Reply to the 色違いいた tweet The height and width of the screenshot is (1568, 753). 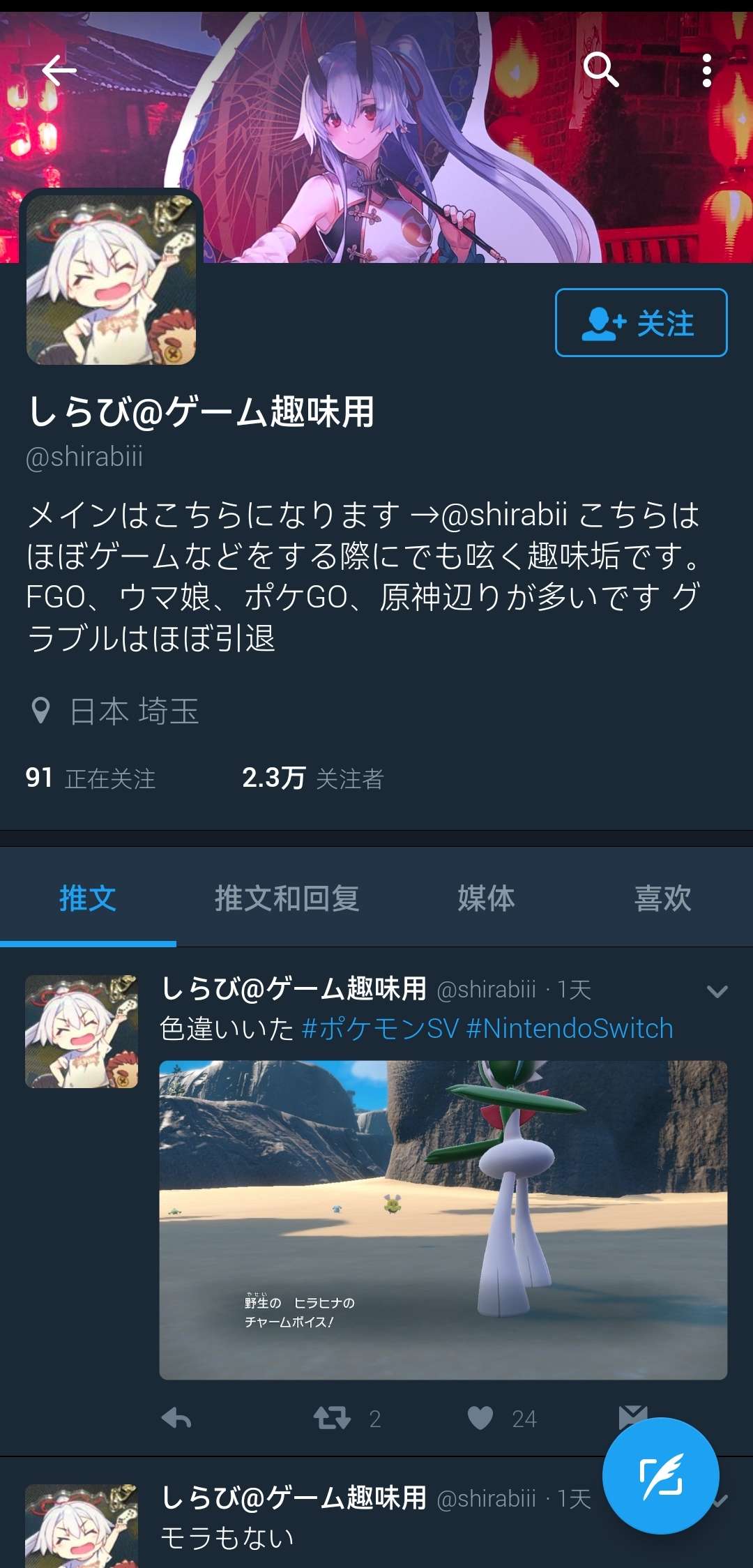coord(176,1418)
